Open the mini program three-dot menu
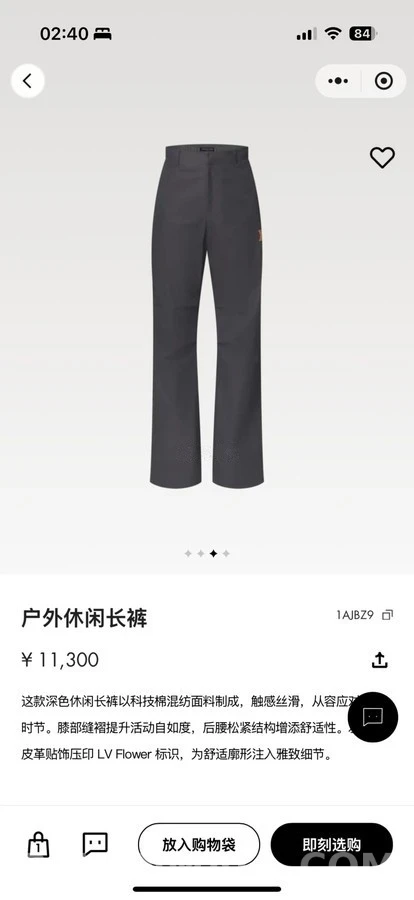This screenshot has height=900, width=414. (338, 81)
